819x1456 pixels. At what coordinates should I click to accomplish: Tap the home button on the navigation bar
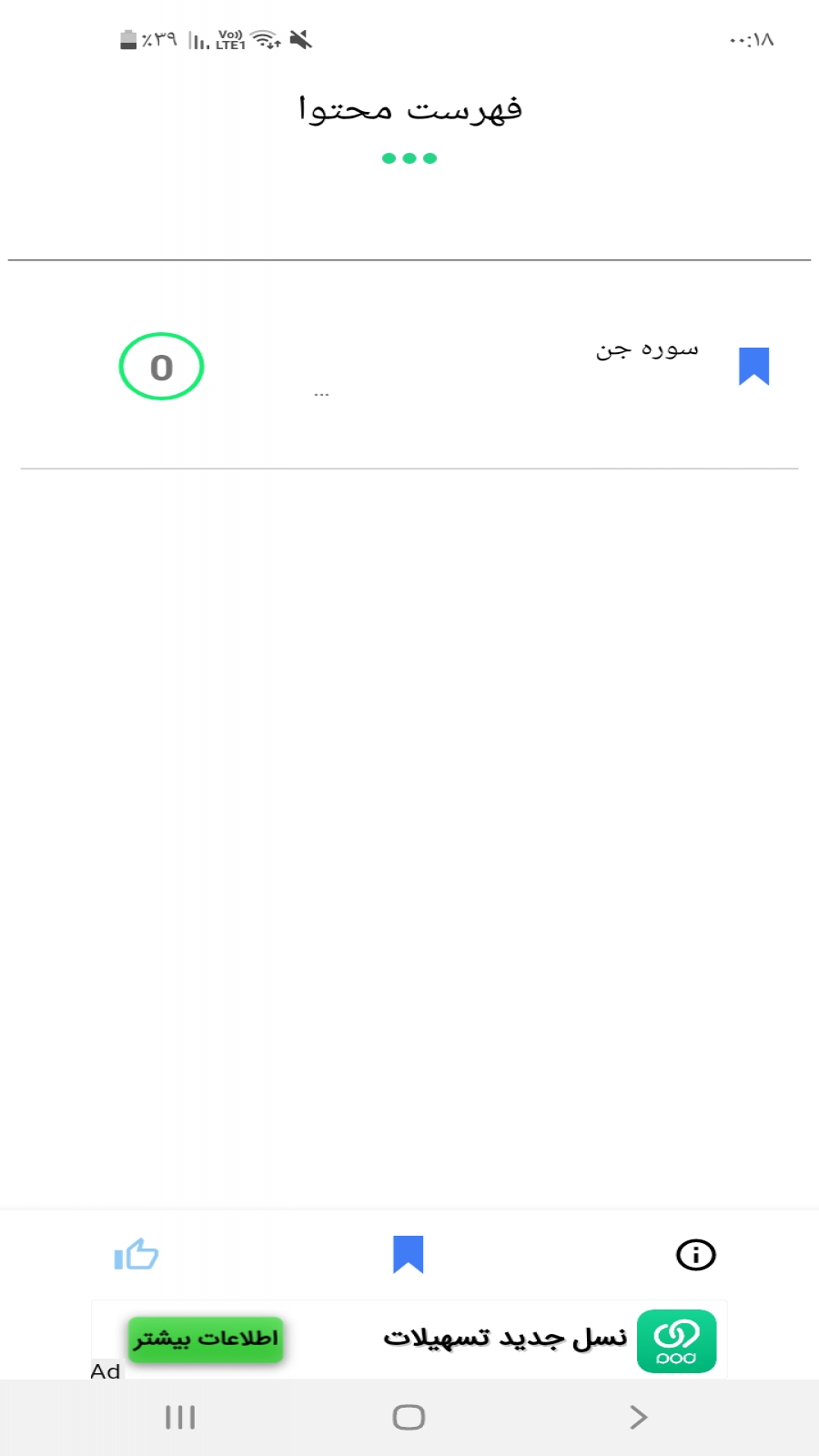point(409,1416)
